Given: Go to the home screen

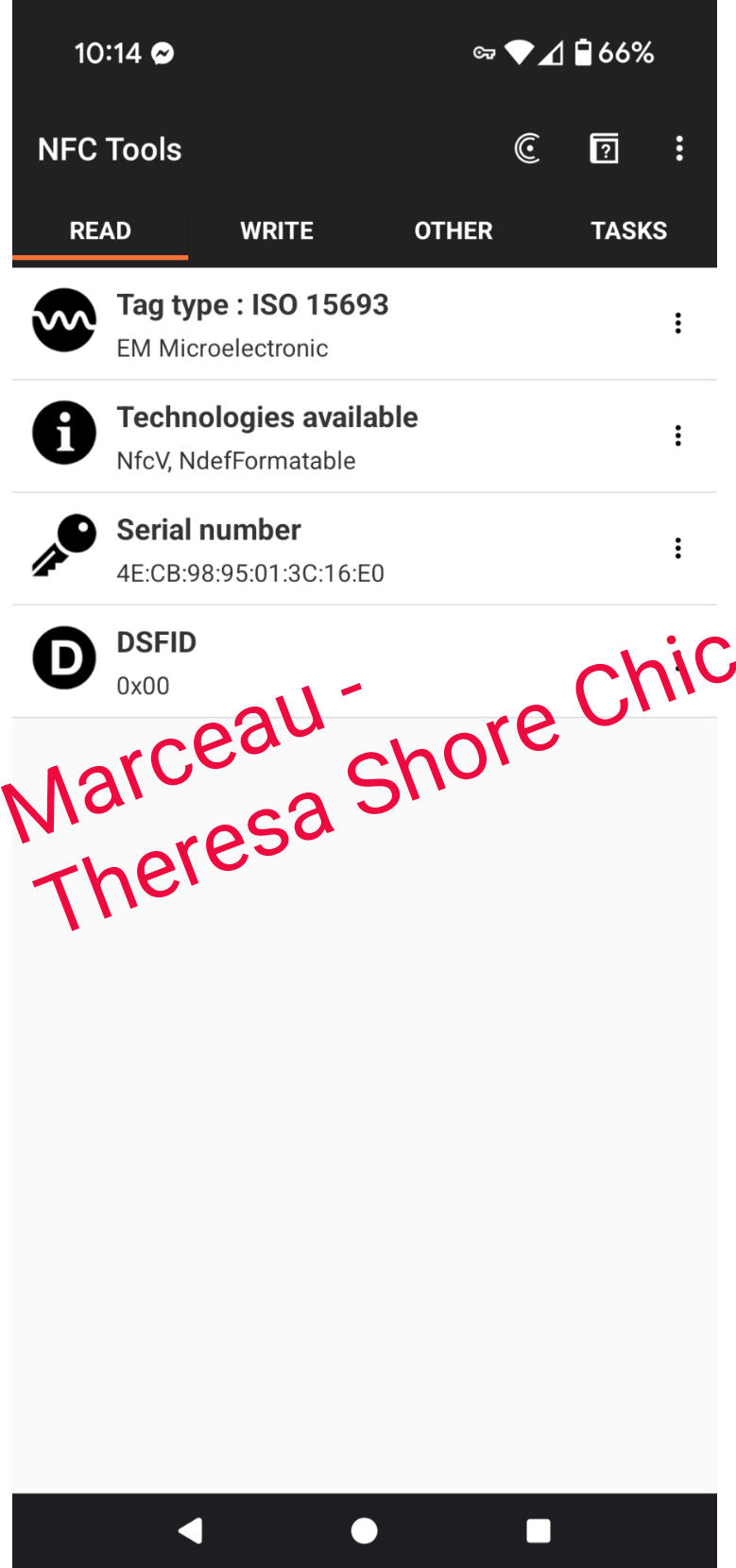Looking at the screenshot, I should [x=365, y=1530].
